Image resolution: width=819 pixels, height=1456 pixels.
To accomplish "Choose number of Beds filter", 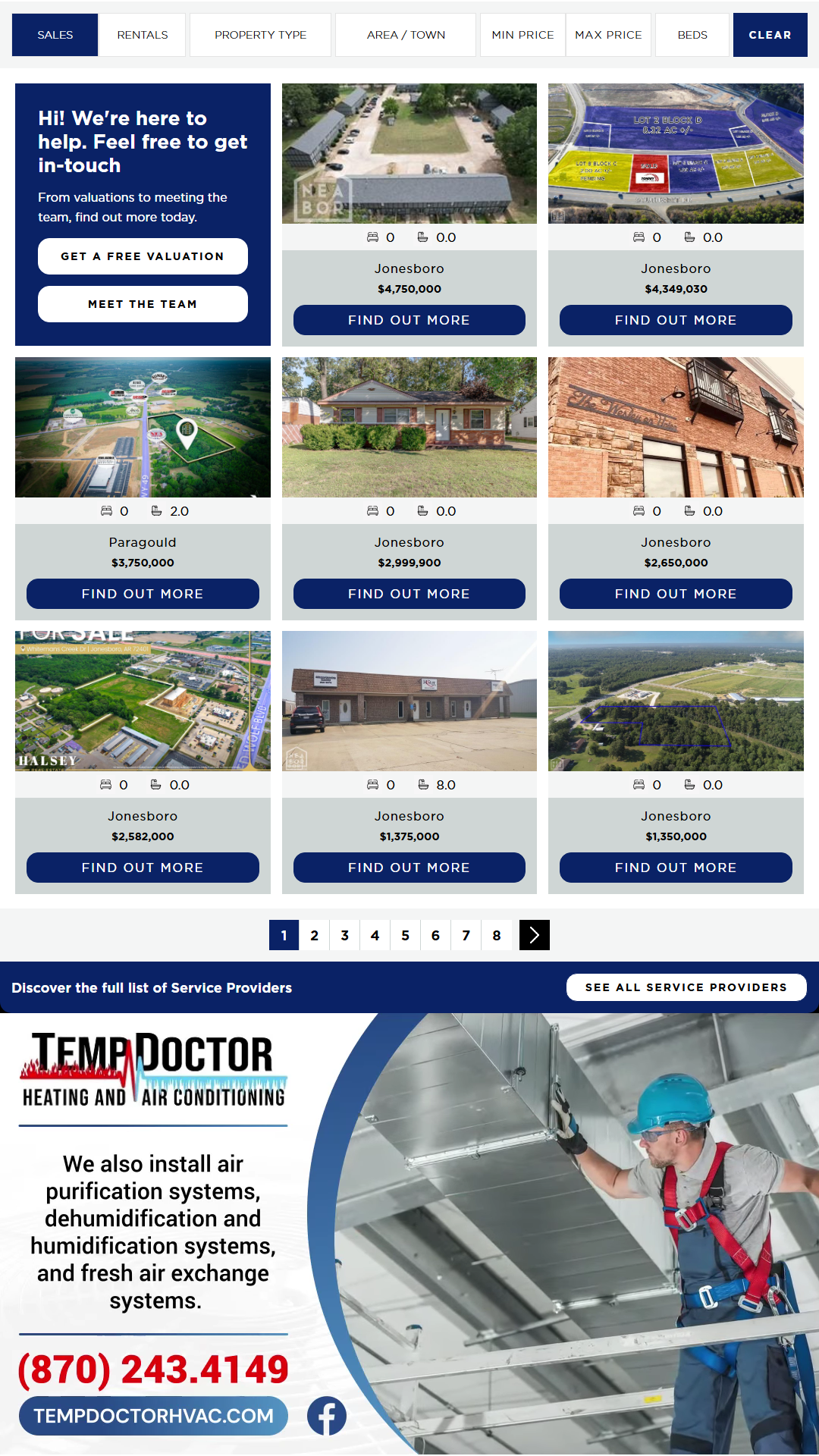I will [x=692, y=35].
